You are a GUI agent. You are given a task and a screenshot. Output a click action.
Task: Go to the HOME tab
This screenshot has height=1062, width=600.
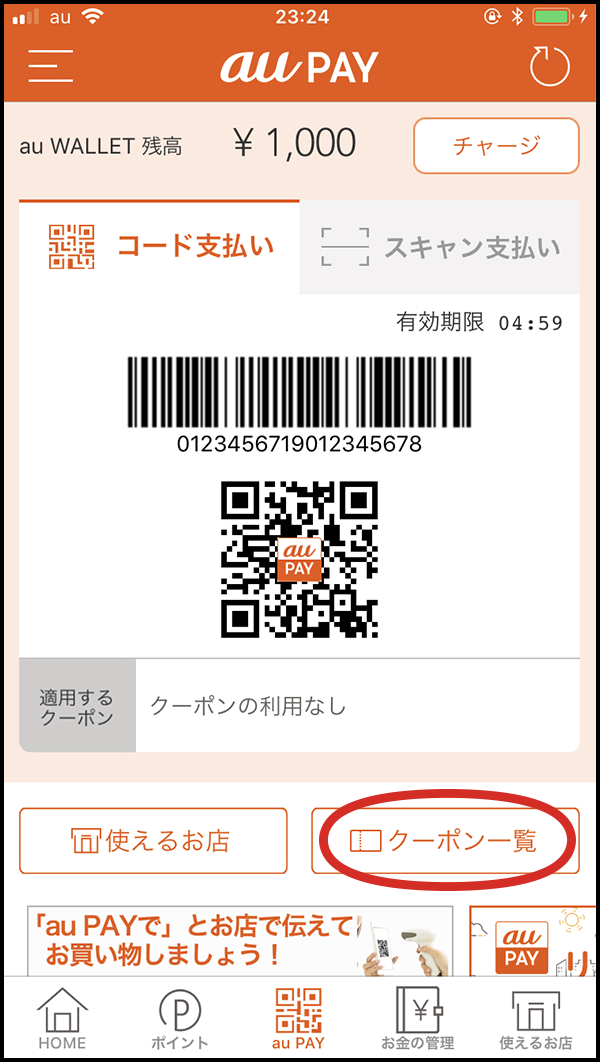pyautogui.click(x=62, y=1018)
